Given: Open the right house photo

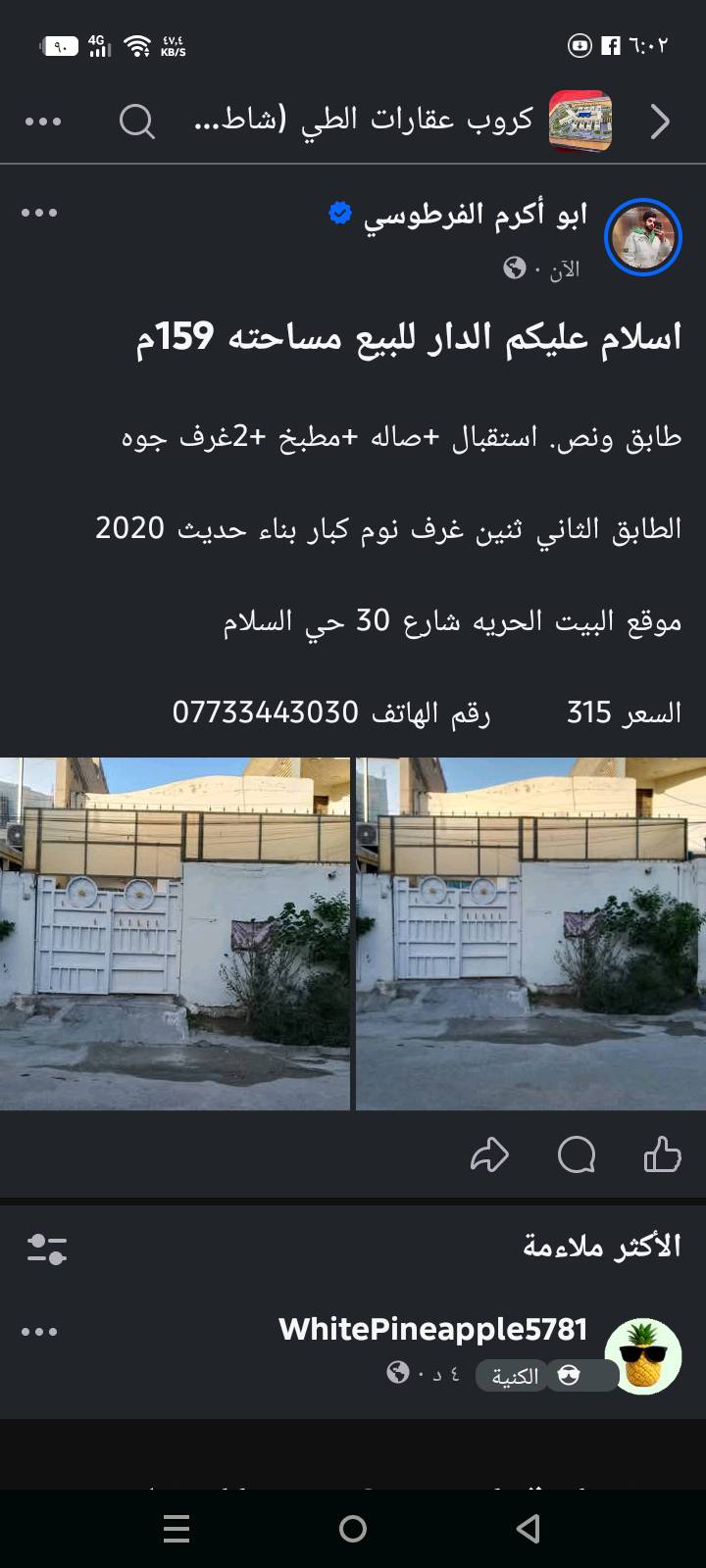Looking at the screenshot, I should tap(530, 933).
